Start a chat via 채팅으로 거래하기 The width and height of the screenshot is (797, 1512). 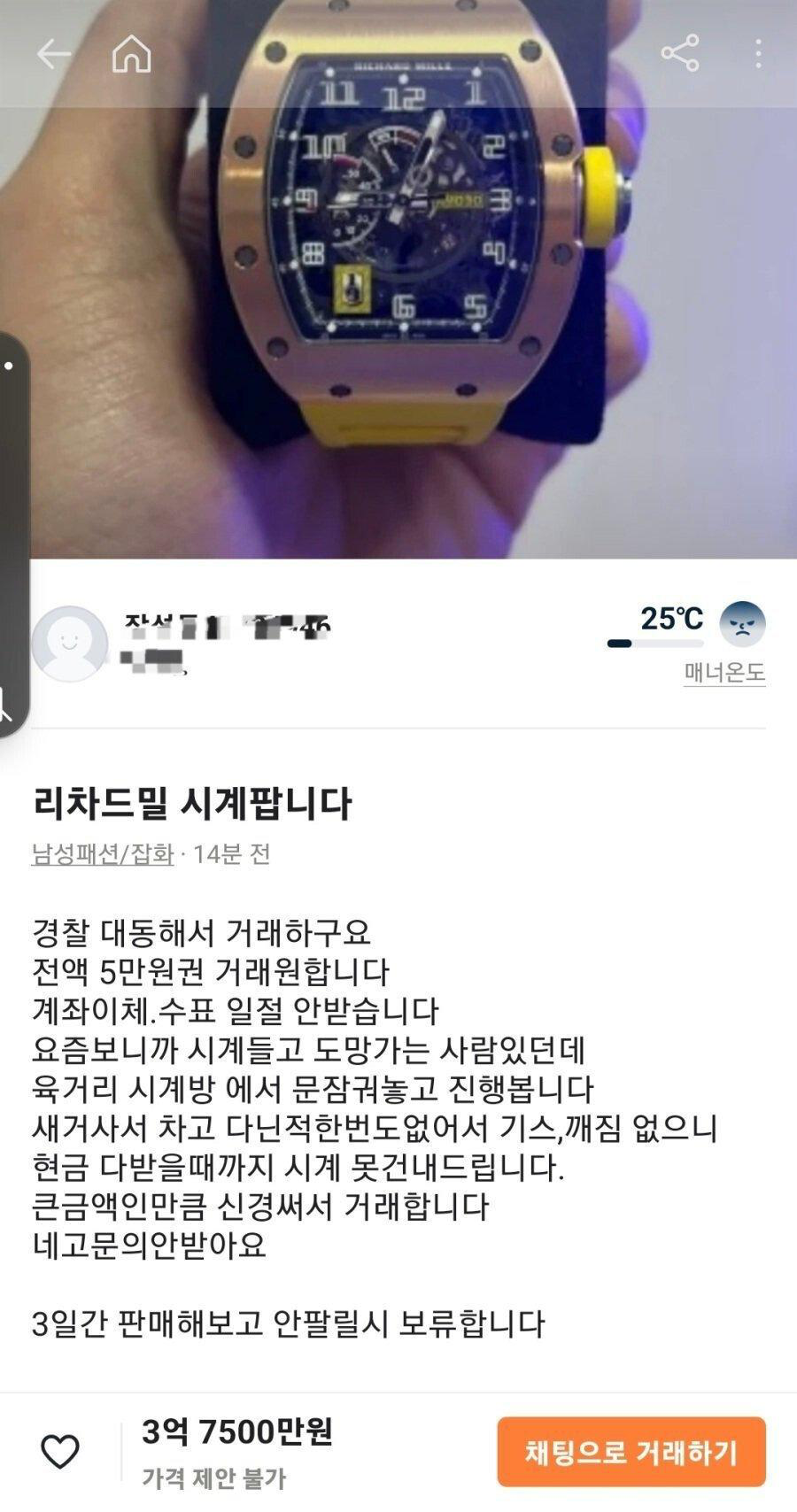point(631,1452)
